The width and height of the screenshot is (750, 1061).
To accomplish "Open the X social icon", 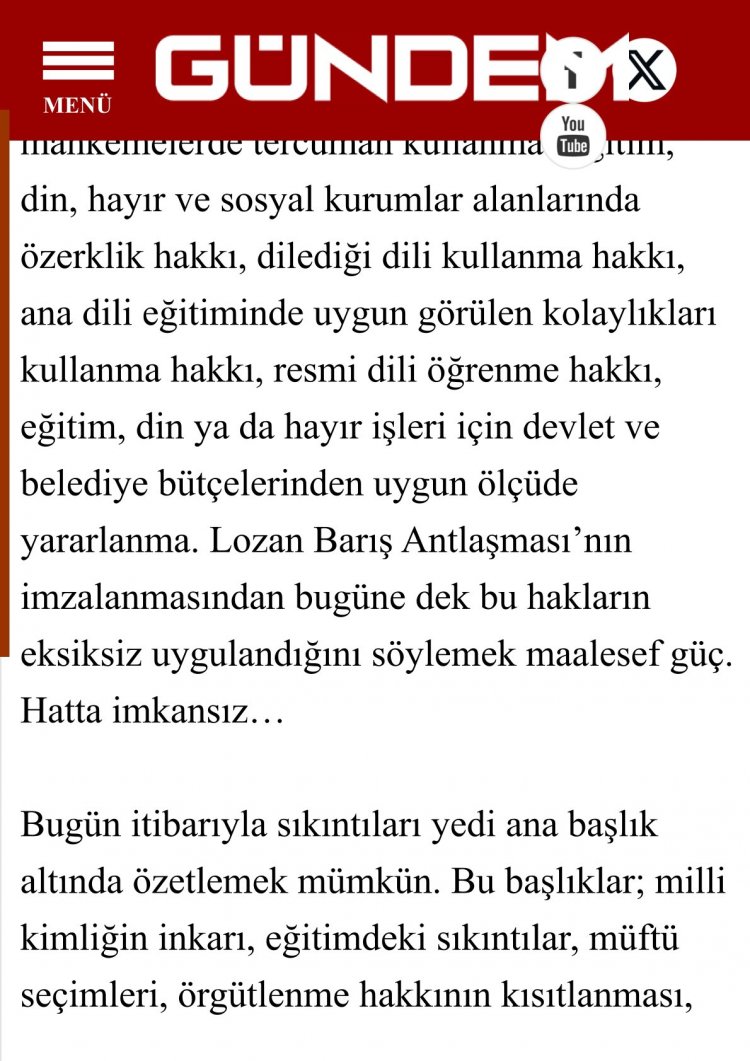I will [645, 70].
